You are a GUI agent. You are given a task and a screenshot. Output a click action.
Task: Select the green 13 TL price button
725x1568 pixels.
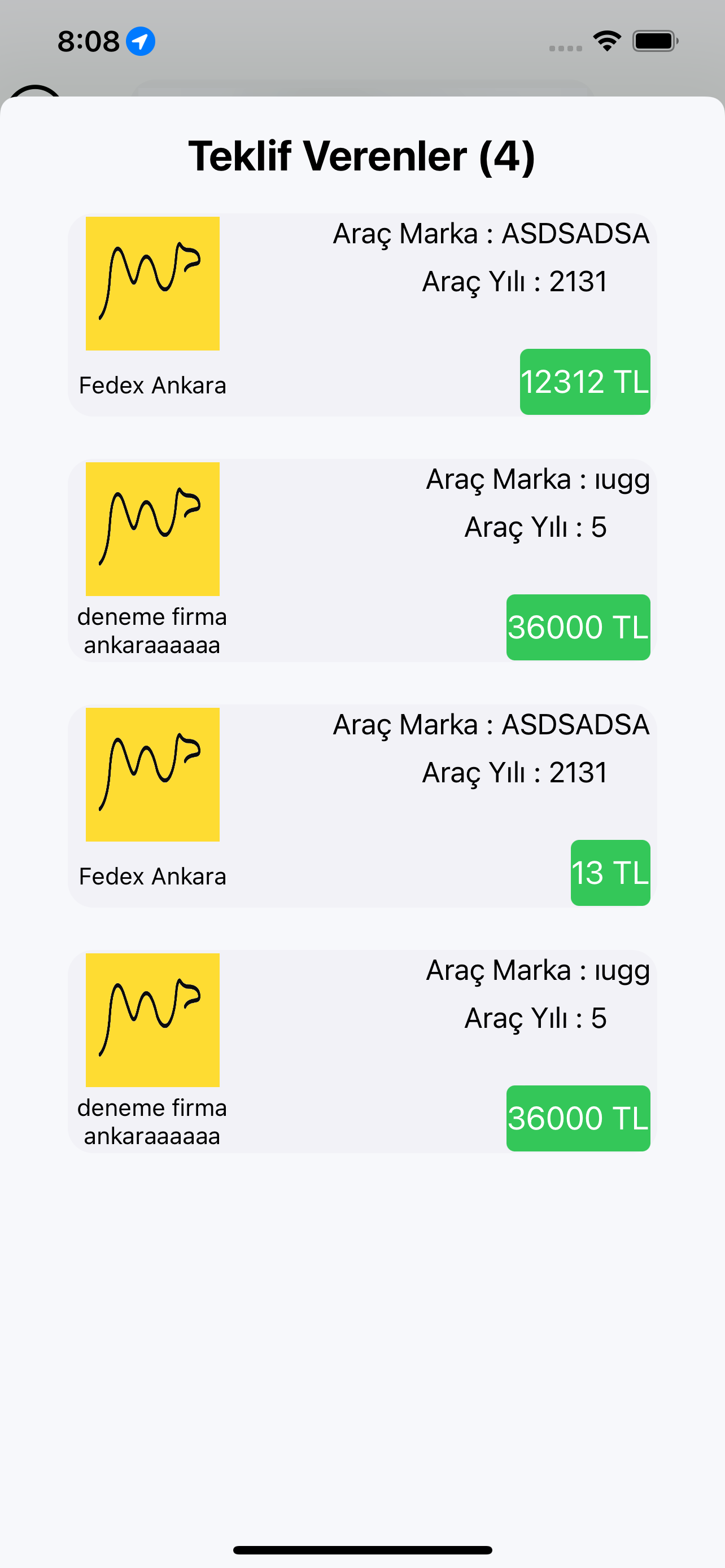[x=610, y=872]
